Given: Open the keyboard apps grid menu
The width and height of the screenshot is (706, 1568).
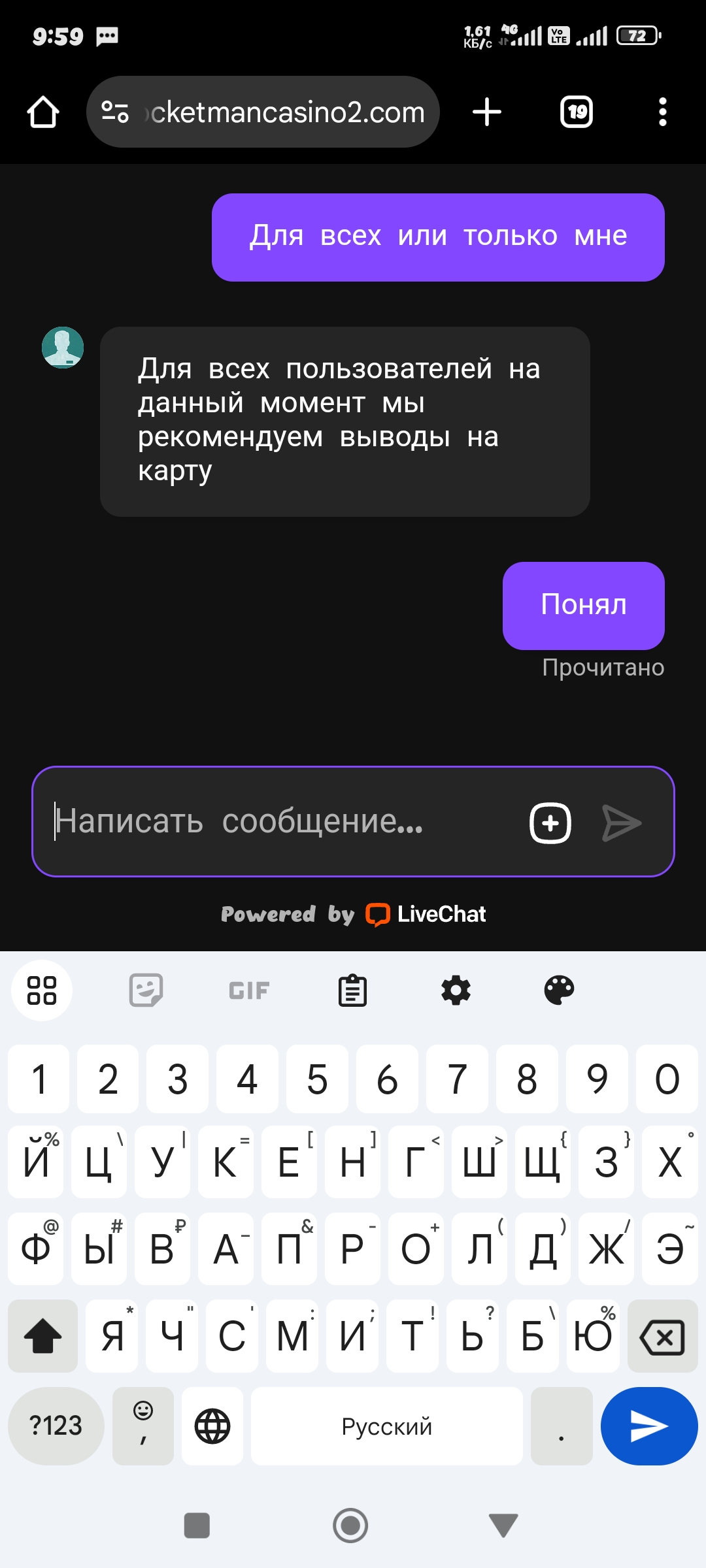Looking at the screenshot, I should 42,990.
